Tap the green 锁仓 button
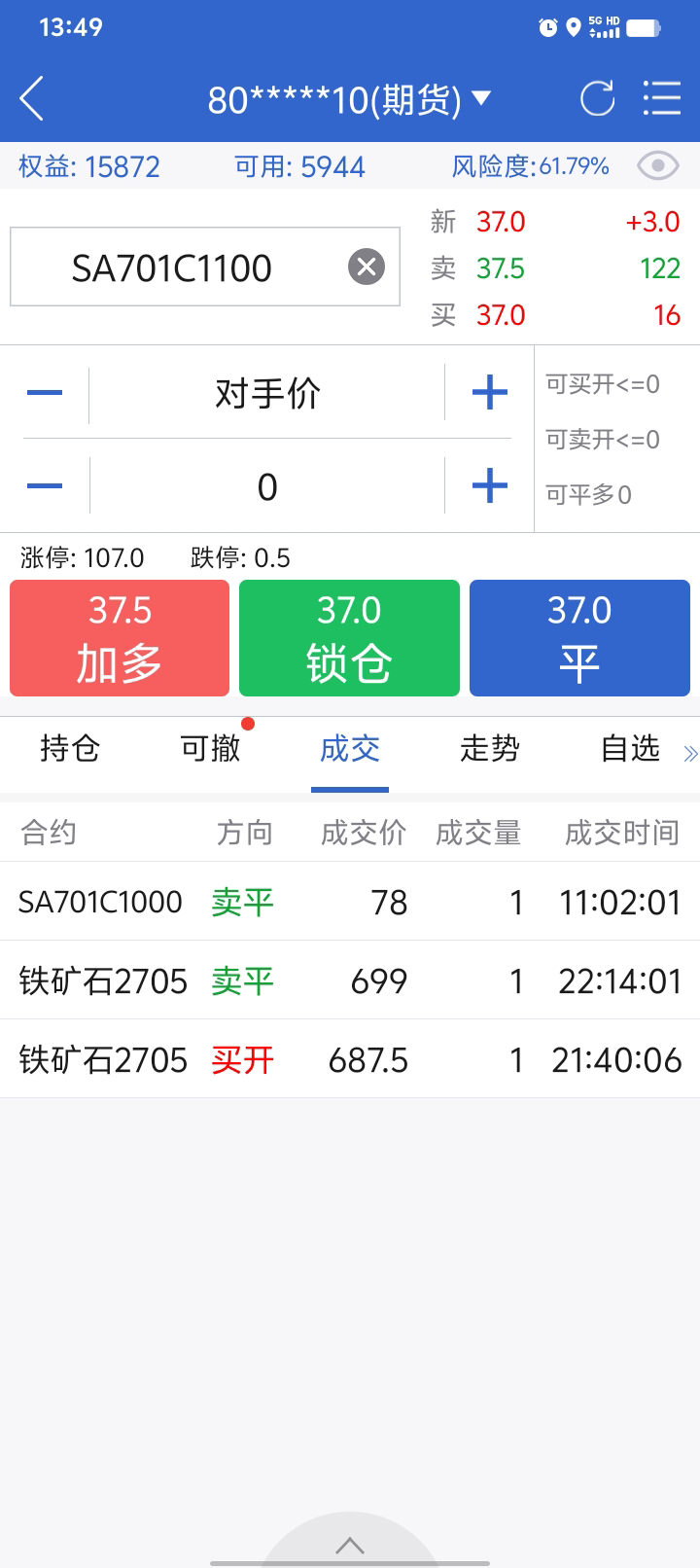Viewport: 700px width, 1568px height. [x=349, y=638]
